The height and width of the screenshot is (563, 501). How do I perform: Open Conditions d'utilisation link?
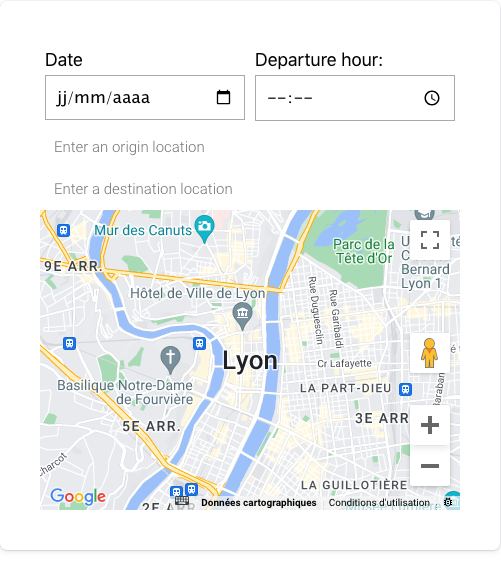pyautogui.click(x=379, y=503)
